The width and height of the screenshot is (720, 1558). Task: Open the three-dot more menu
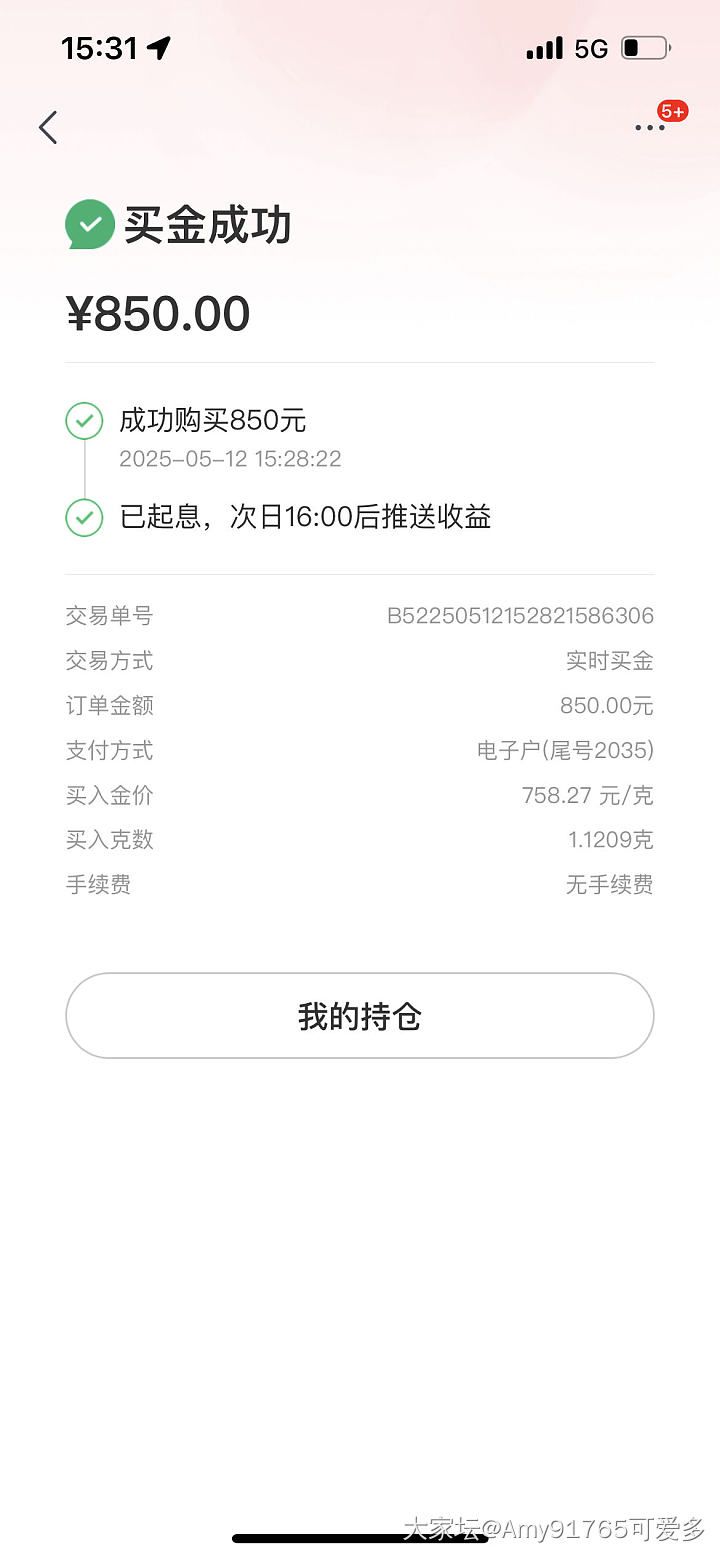[650, 127]
